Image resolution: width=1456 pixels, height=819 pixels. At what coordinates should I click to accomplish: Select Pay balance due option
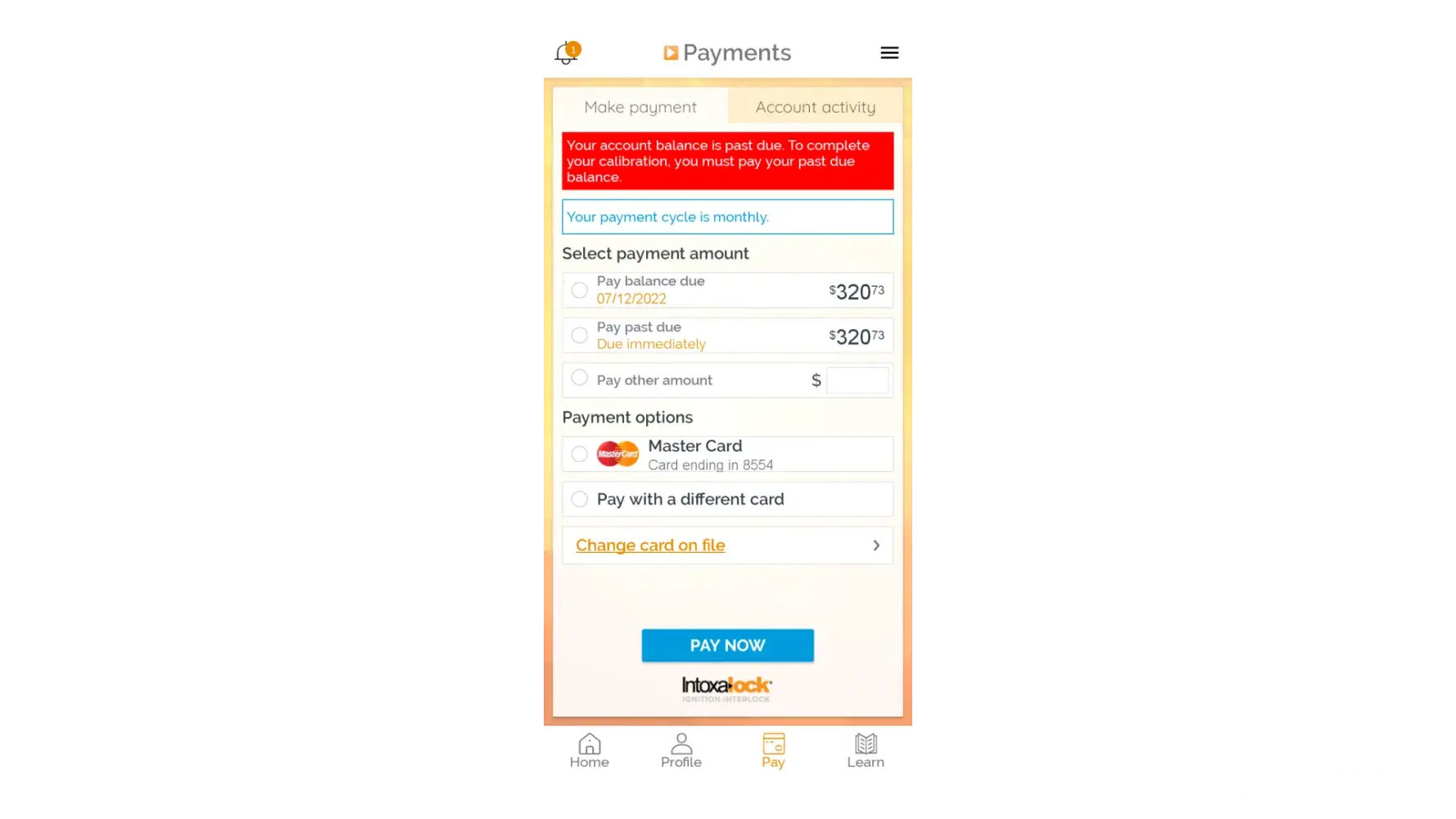click(x=580, y=291)
